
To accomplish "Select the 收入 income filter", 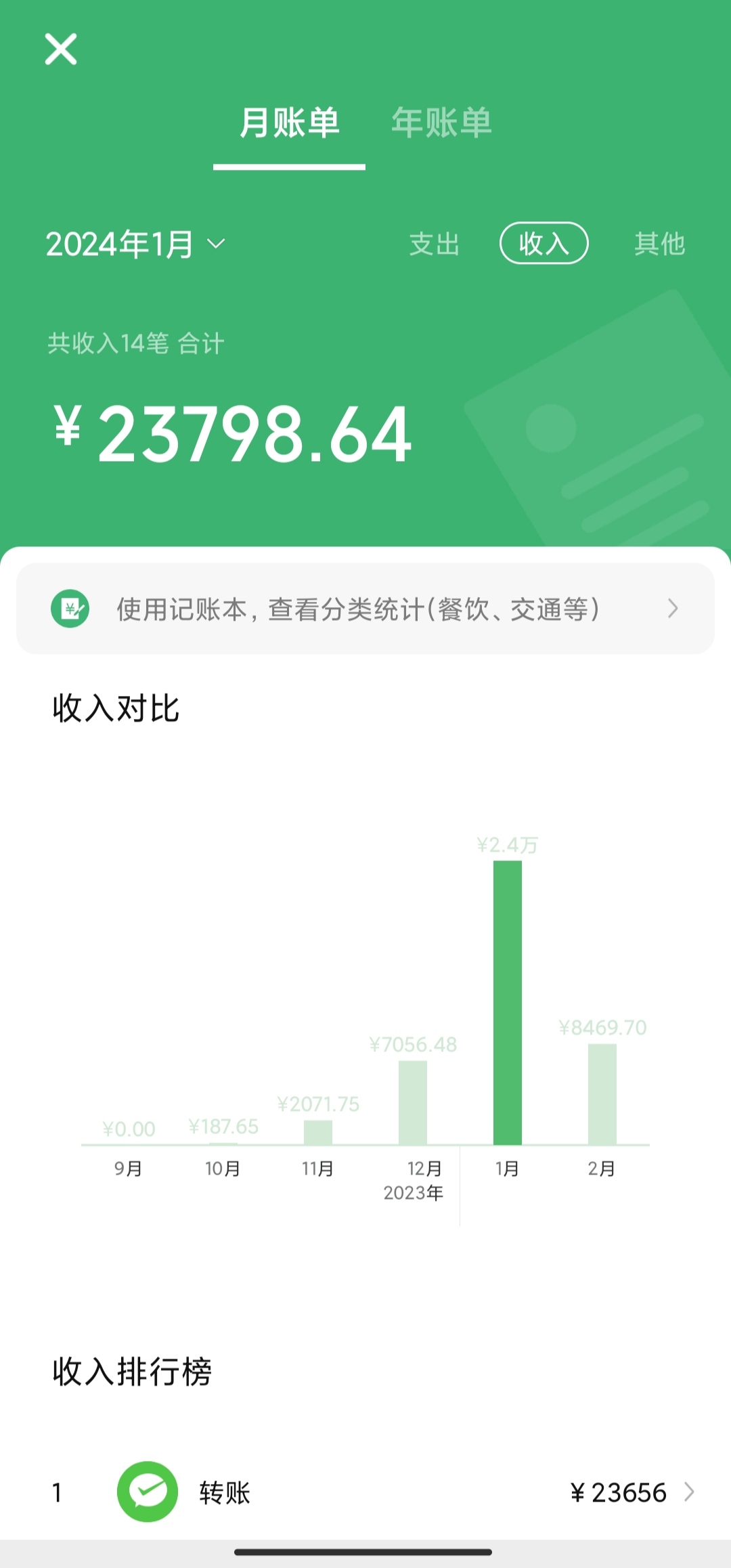I will (x=544, y=244).
